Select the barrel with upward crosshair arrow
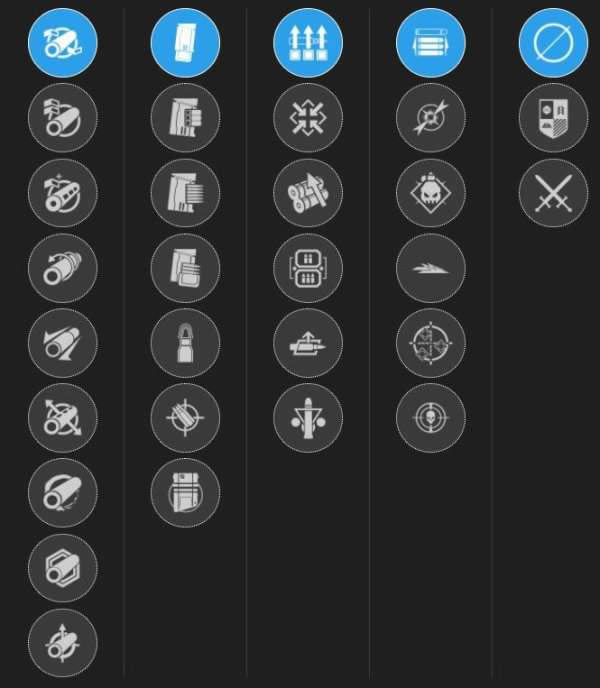The height and width of the screenshot is (688, 600). [x=63, y=643]
